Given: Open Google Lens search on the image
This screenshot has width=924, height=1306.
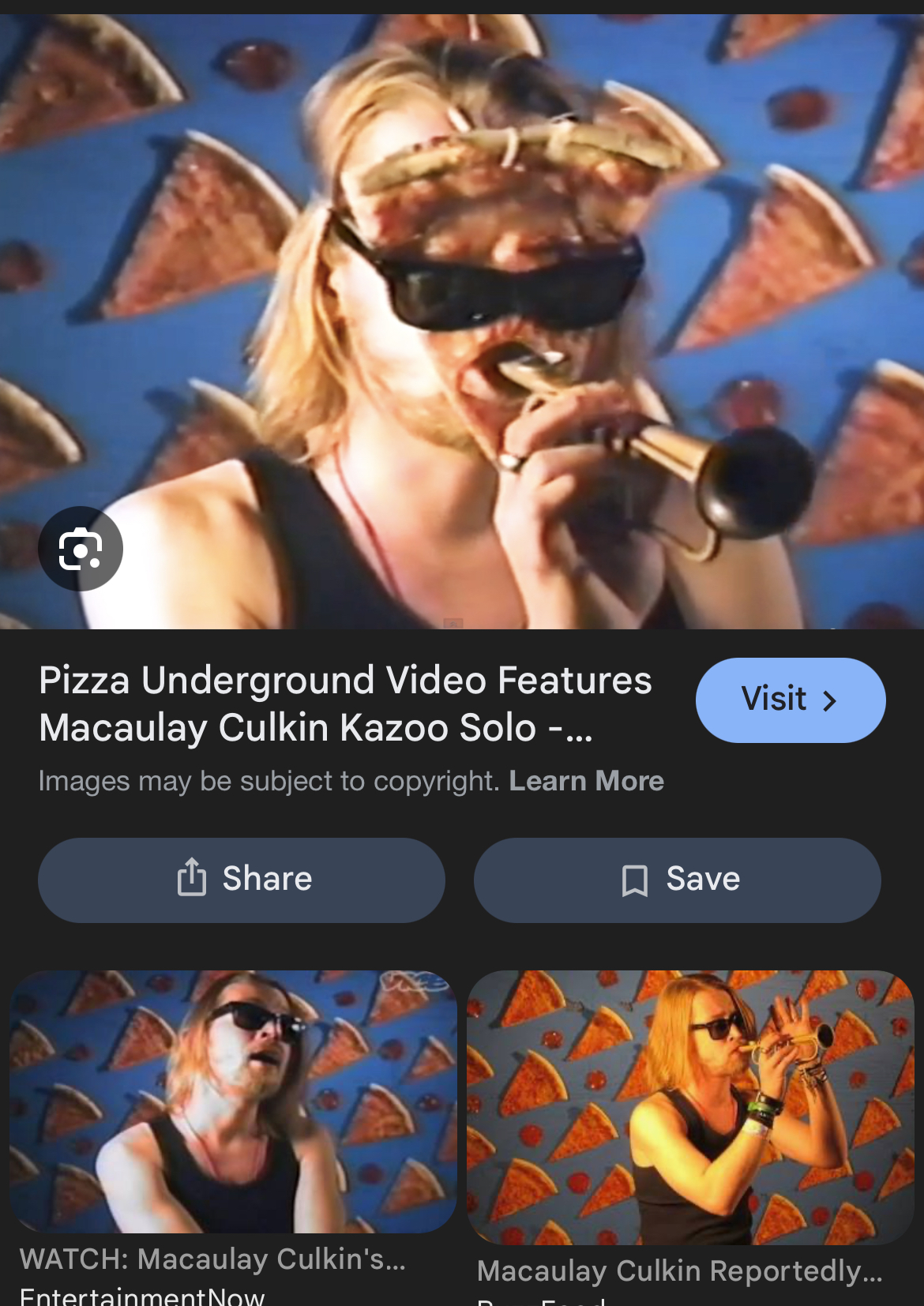Looking at the screenshot, I should pos(81,549).
